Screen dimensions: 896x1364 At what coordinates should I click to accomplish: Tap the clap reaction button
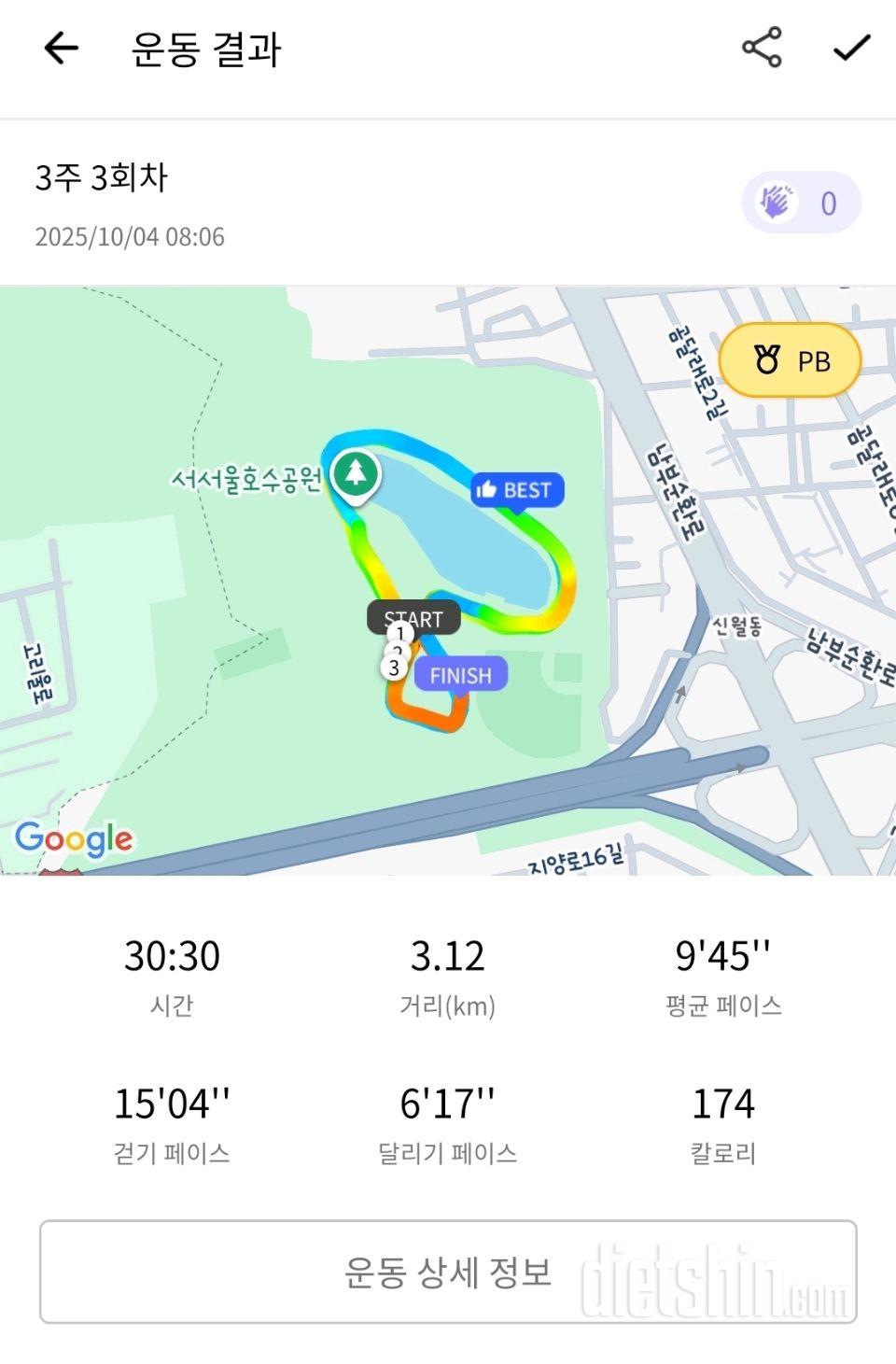pos(801,203)
